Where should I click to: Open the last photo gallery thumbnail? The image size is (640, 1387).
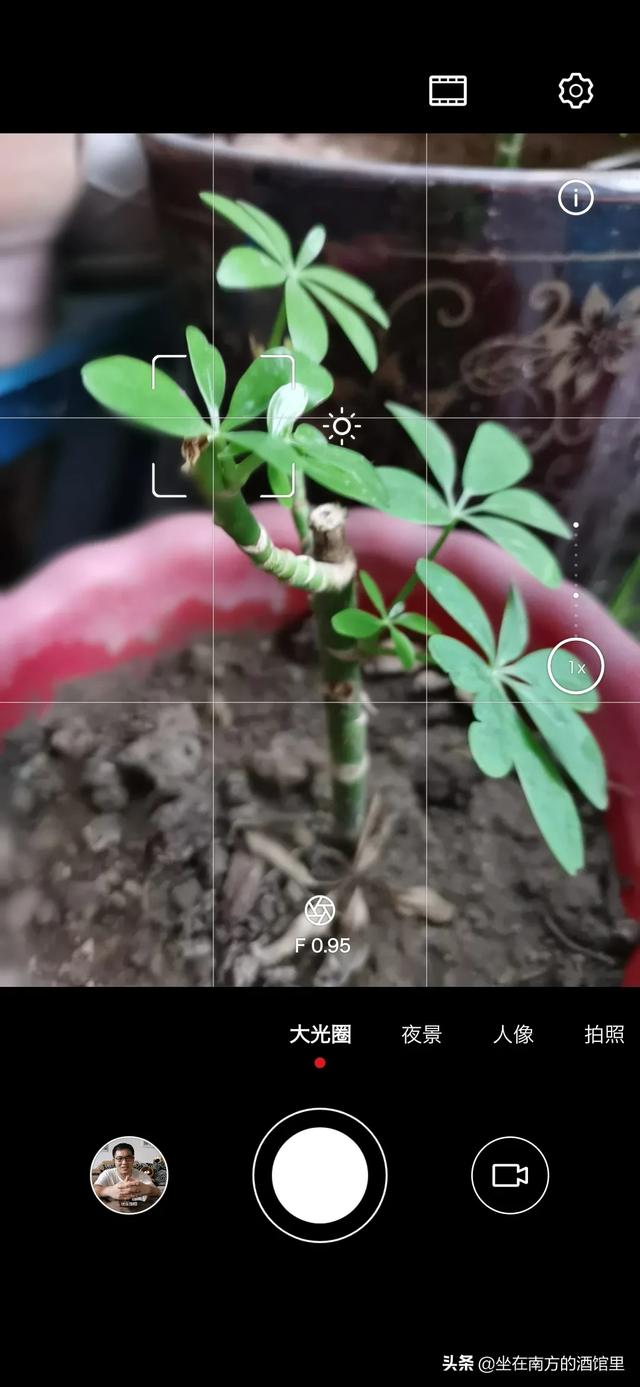coord(129,1175)
